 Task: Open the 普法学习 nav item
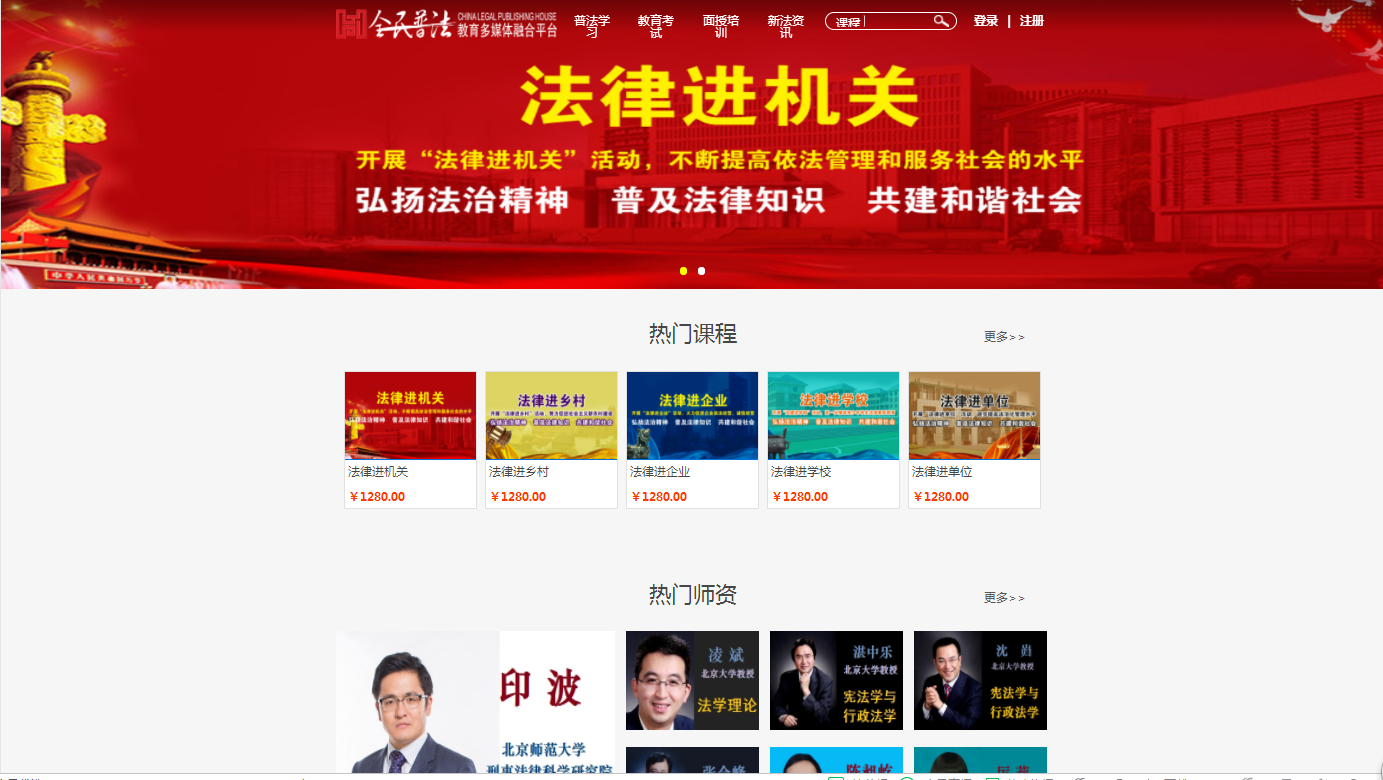[591, 26]
